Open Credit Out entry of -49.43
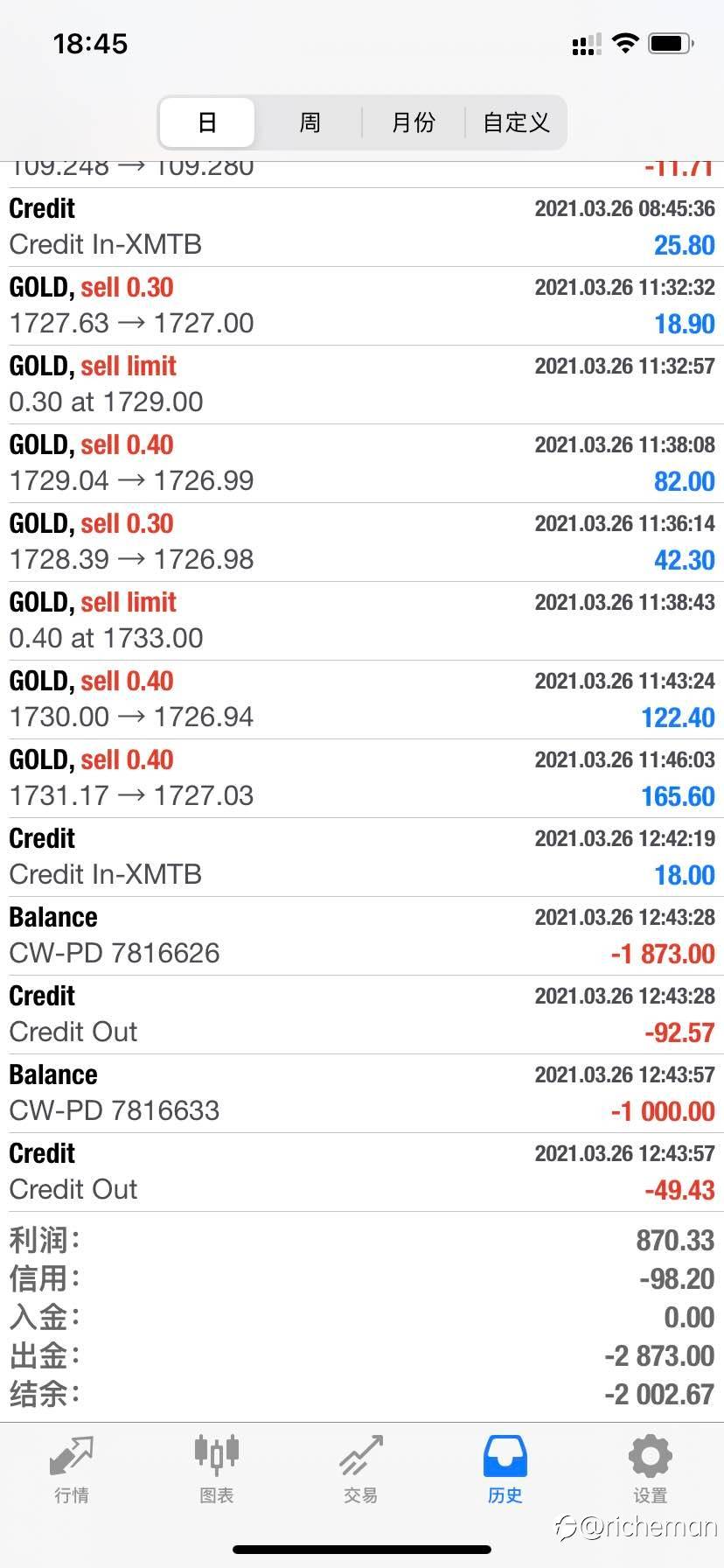Screen dimensions: 724x1568 [x=362, y=1172]
